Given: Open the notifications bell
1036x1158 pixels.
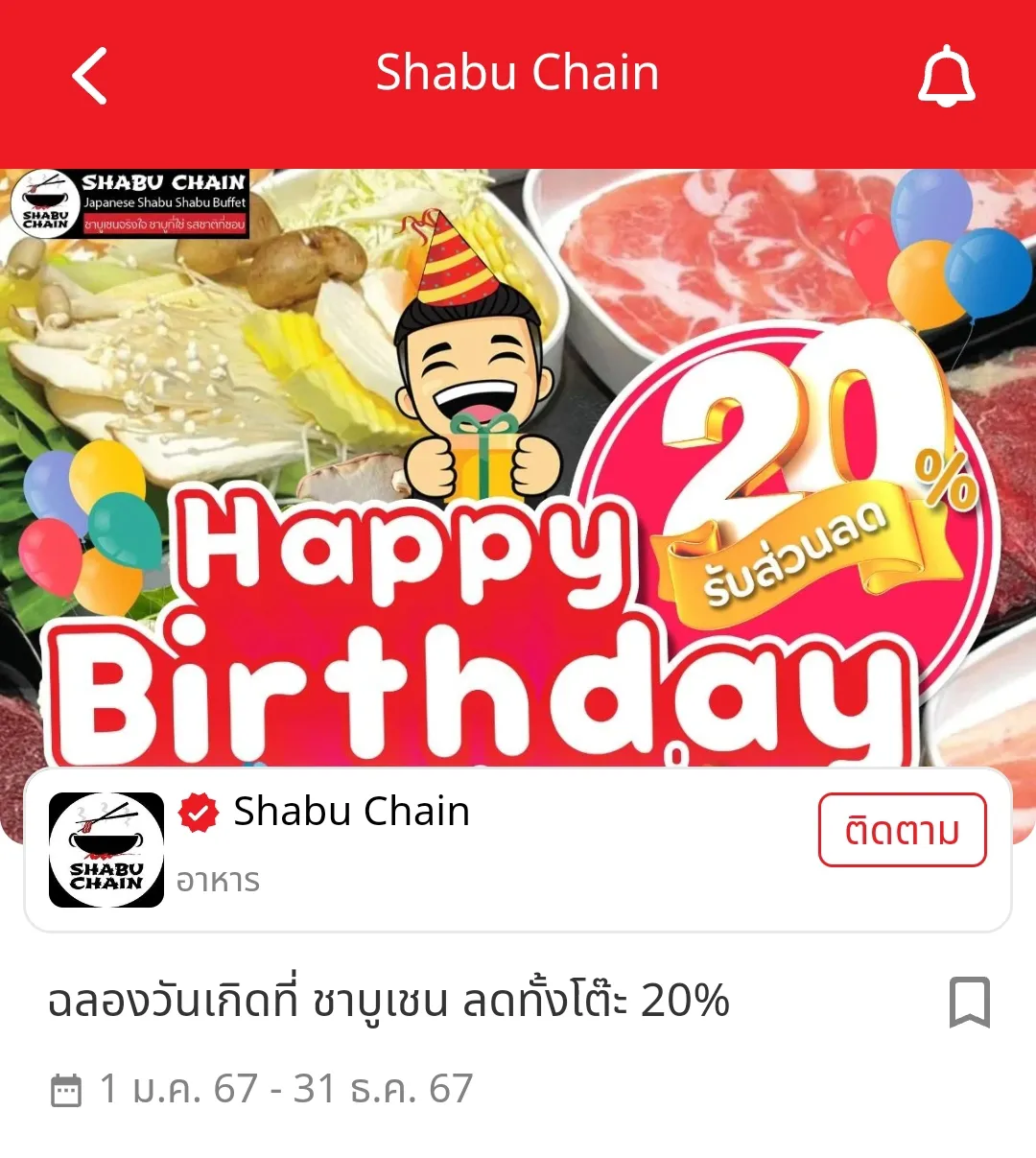Looking at the screenshot, I should (946, 76).
